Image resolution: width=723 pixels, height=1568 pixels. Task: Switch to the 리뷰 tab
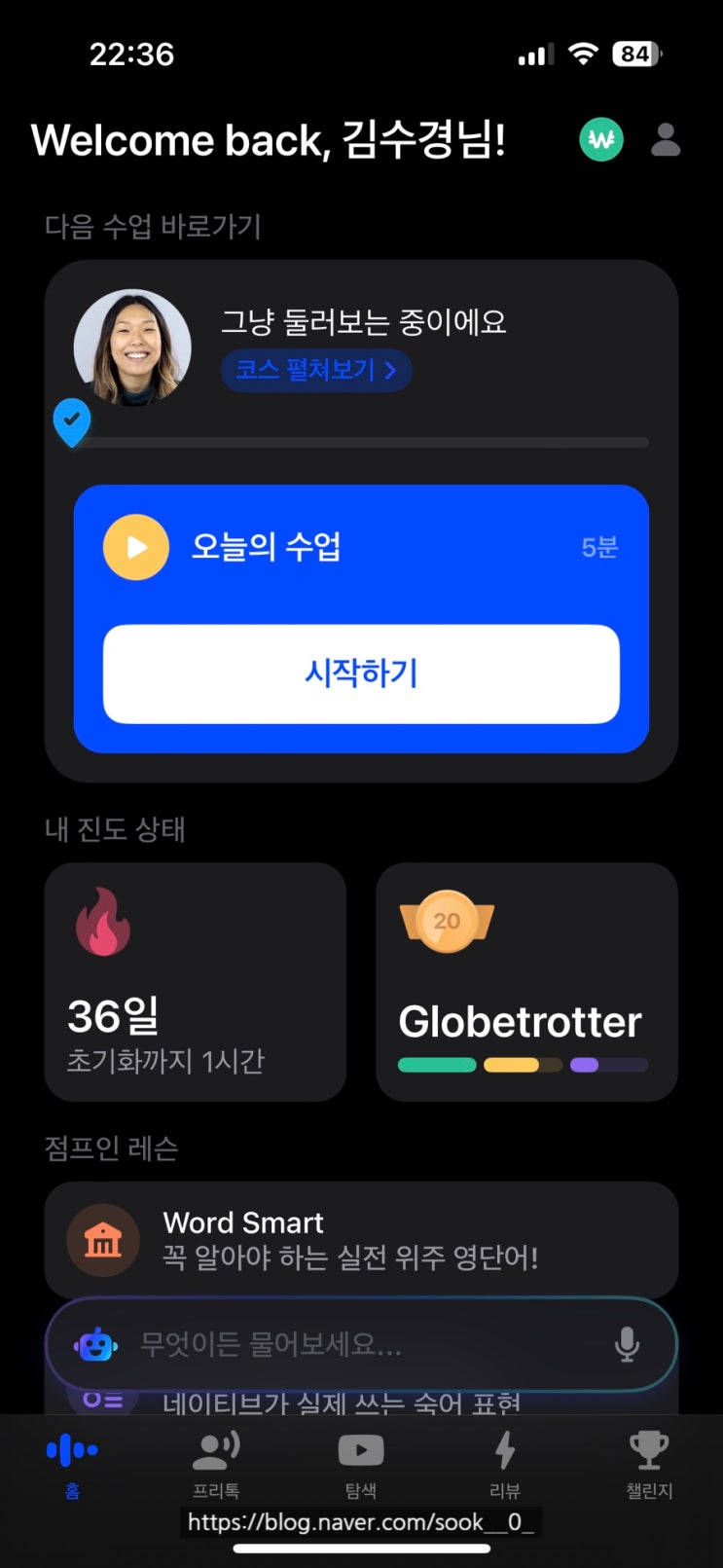pos(504,1463)
